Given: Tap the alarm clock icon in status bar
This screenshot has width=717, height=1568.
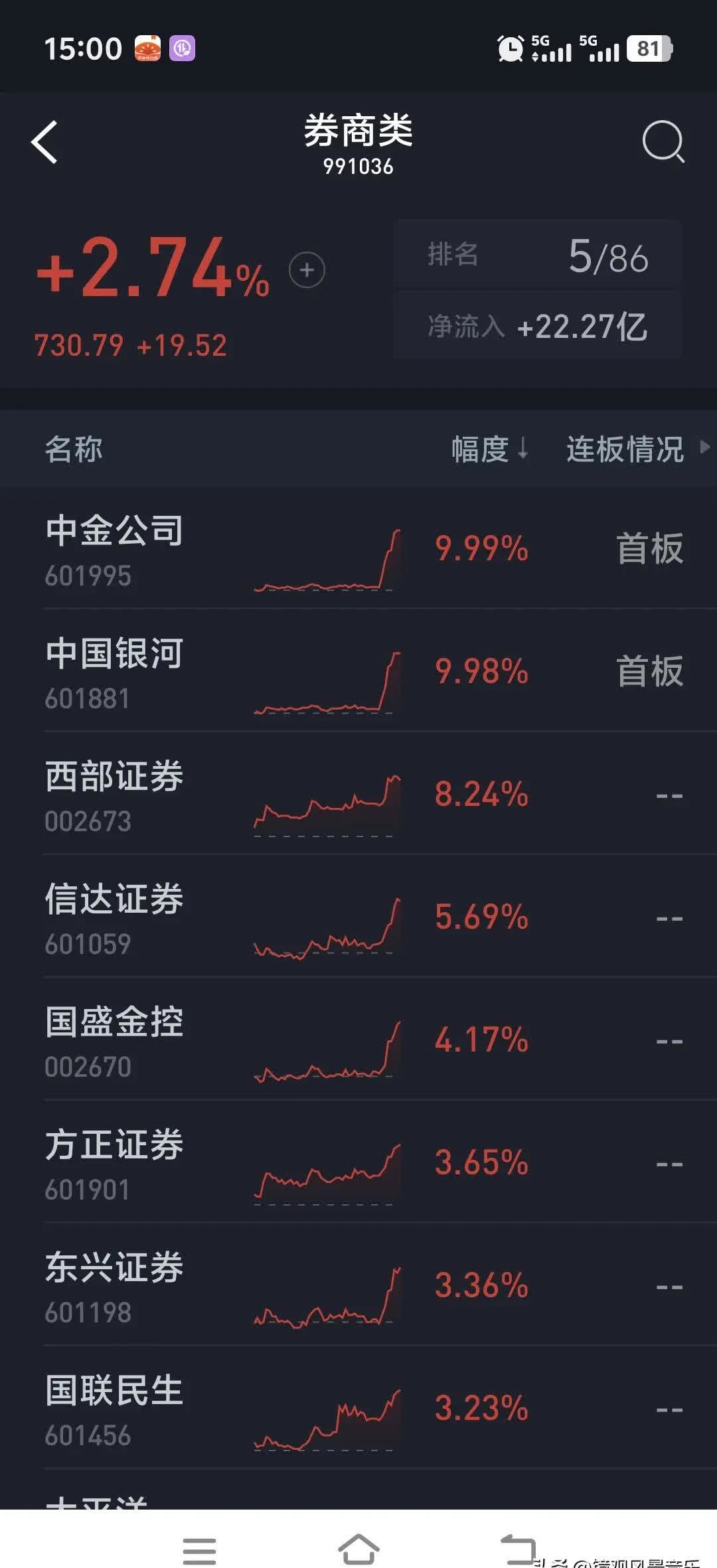Looking at the screenshot, I should (509, 48).
